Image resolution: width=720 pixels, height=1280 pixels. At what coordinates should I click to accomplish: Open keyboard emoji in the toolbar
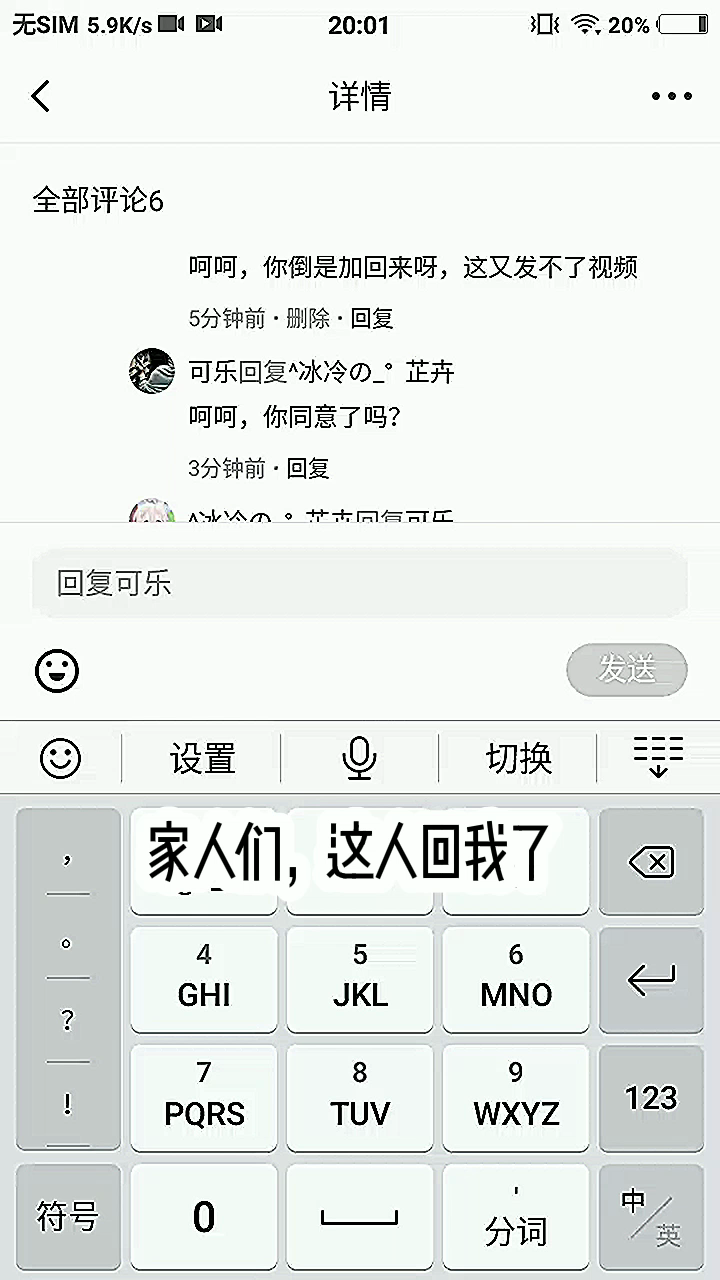[60, 759]
